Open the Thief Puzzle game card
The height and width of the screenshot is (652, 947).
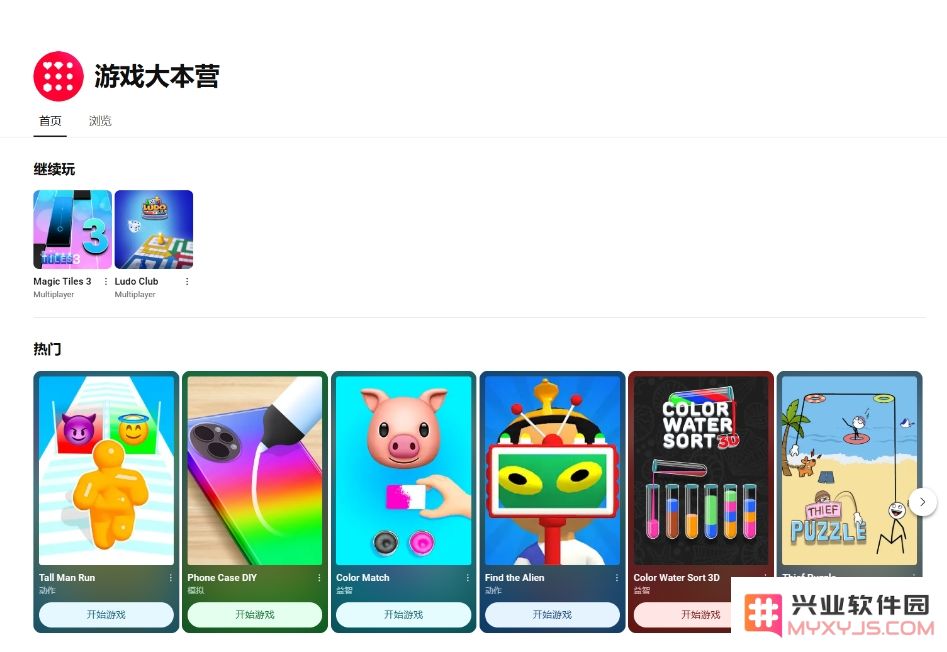click(848, 470)
